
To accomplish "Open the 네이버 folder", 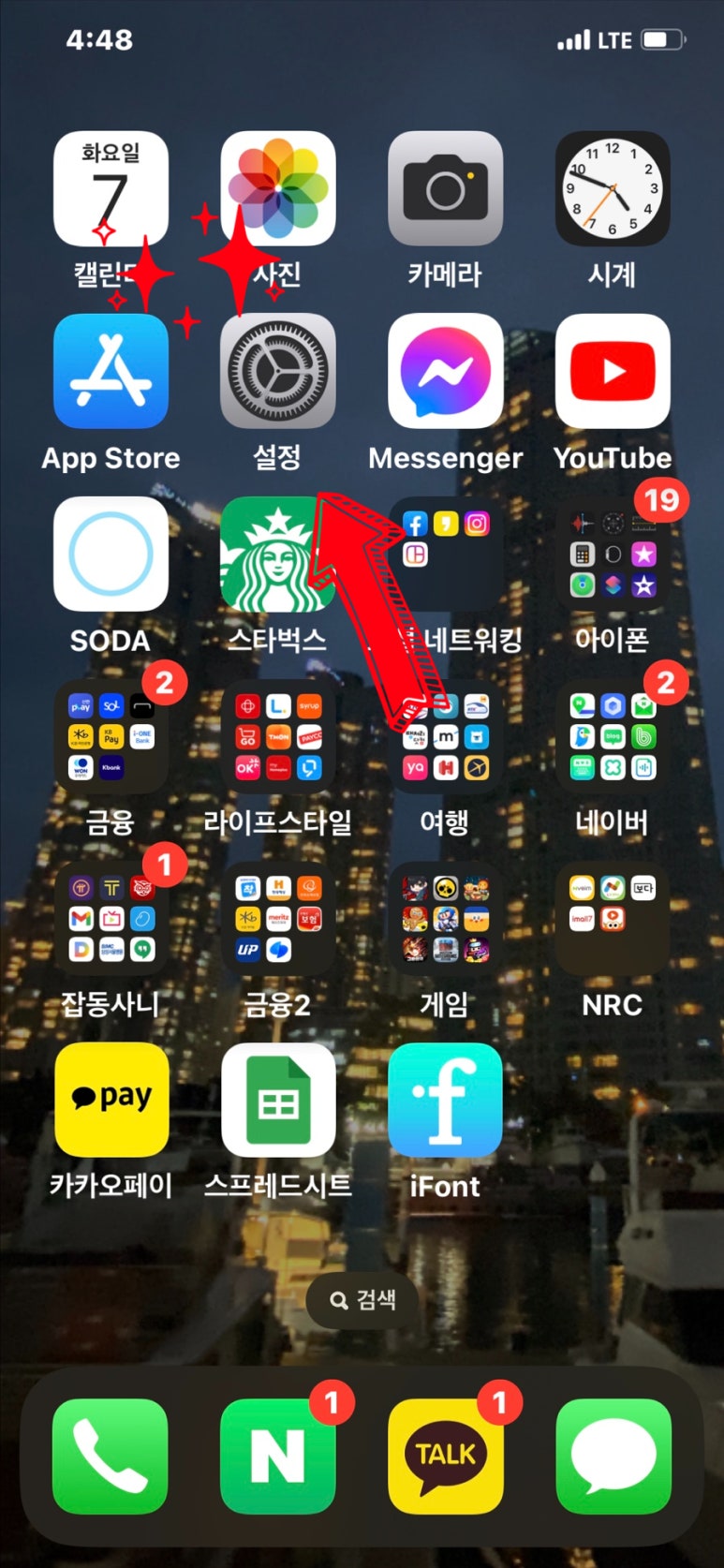I will coord(612,736).
